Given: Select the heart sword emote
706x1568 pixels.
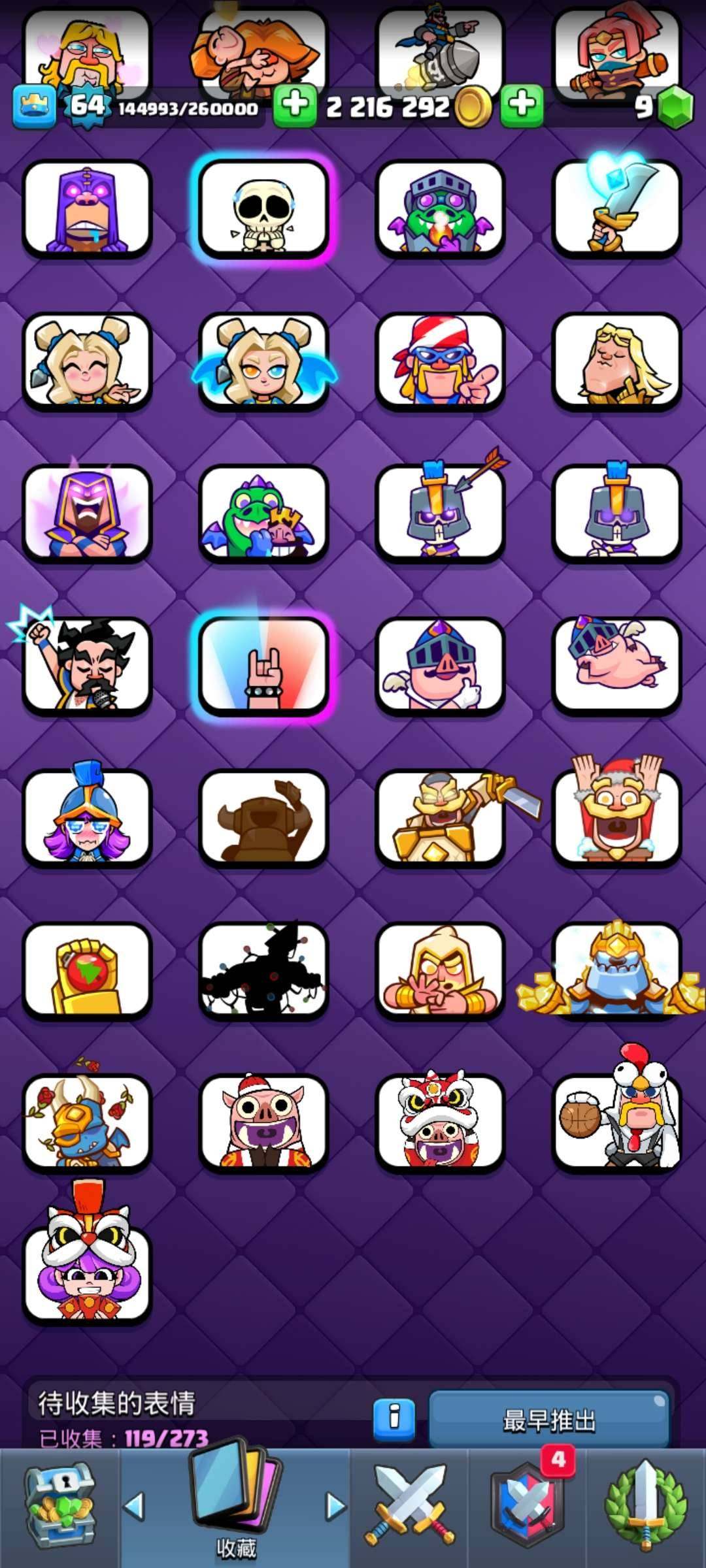Looking at the screenshot, I should point(616,209).
